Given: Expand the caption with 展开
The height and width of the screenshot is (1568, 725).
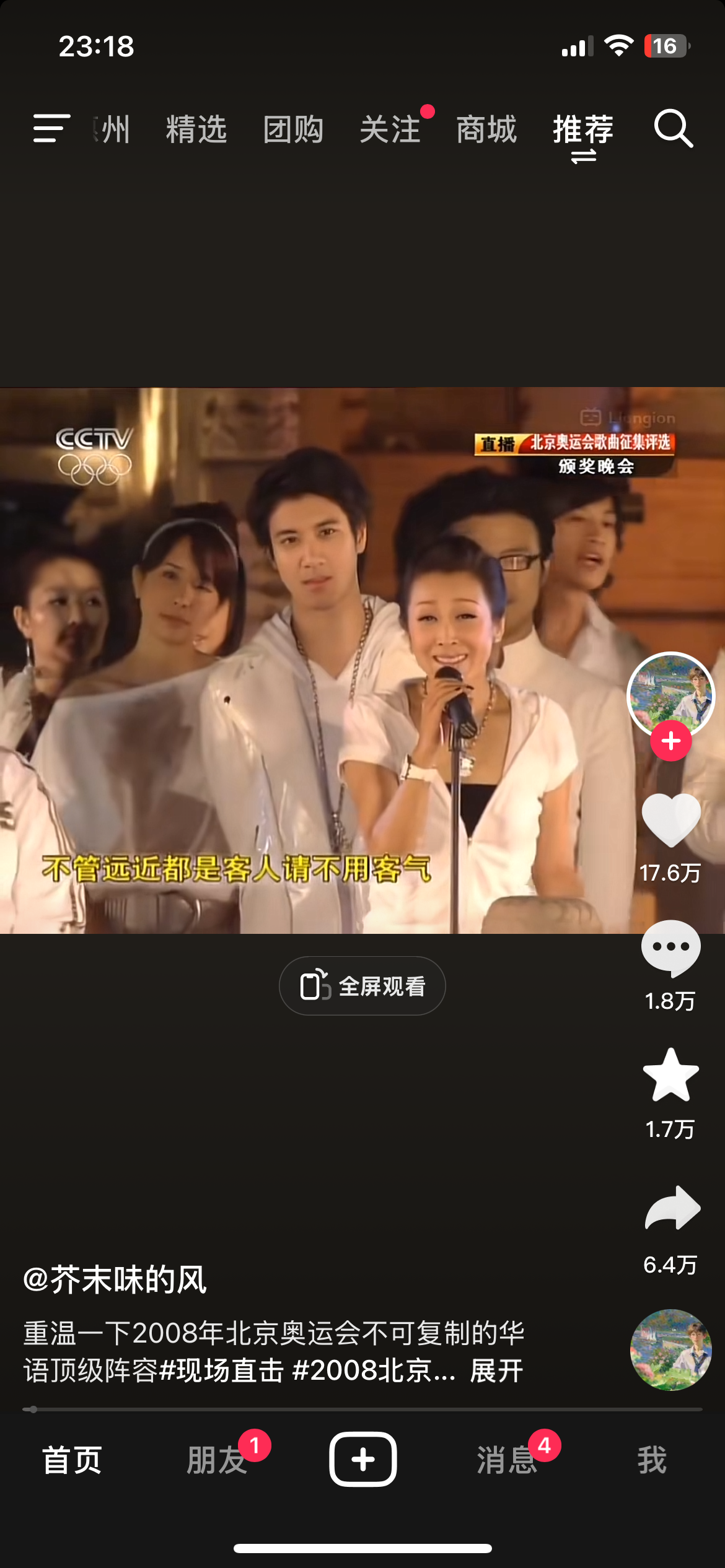Looking at the screenshot, I should [496, 1370].
